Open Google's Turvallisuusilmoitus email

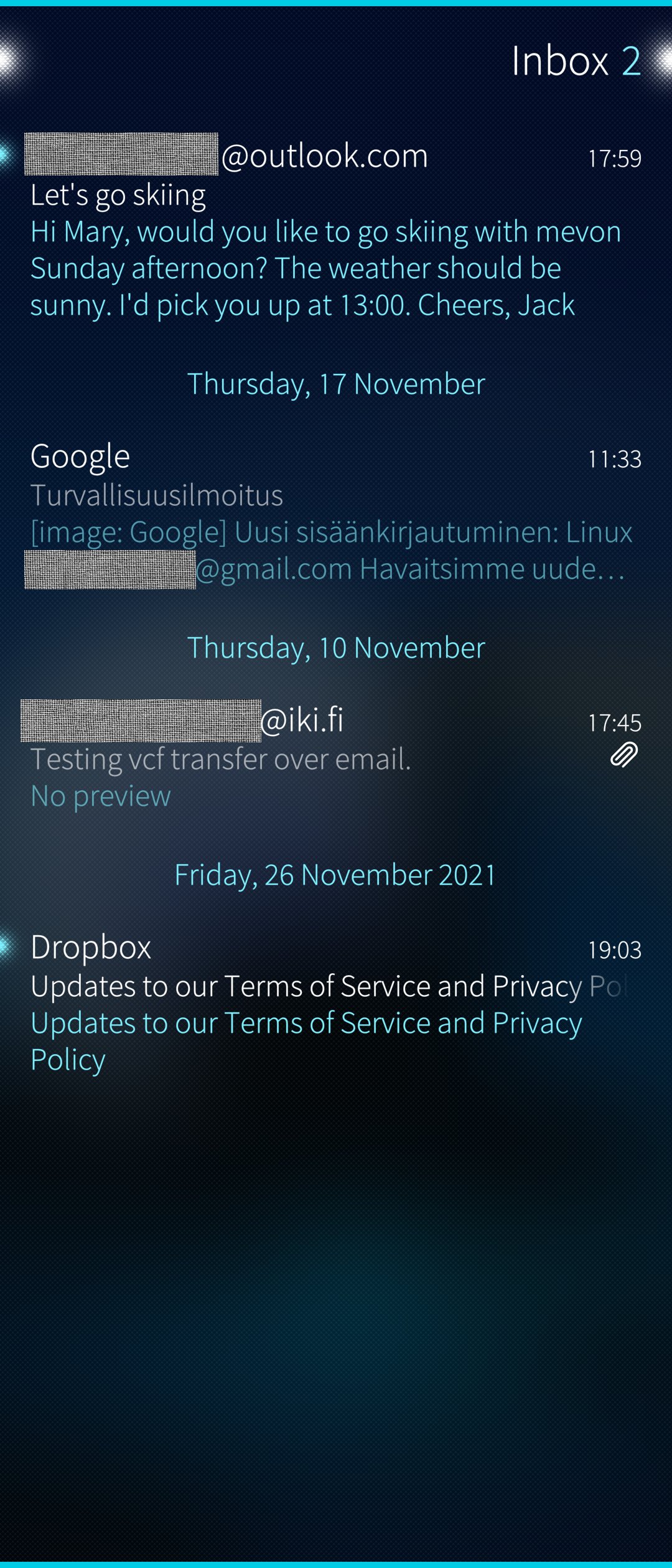[x=336, y=513]
